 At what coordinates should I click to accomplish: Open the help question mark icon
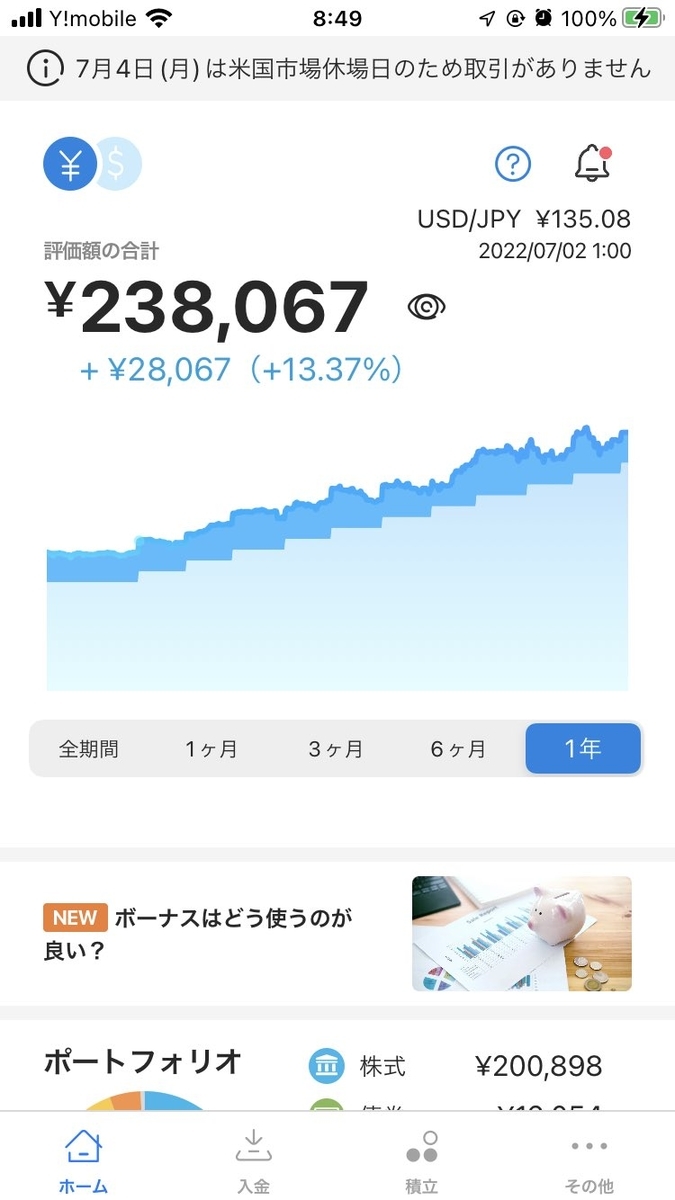coord(513,164)
